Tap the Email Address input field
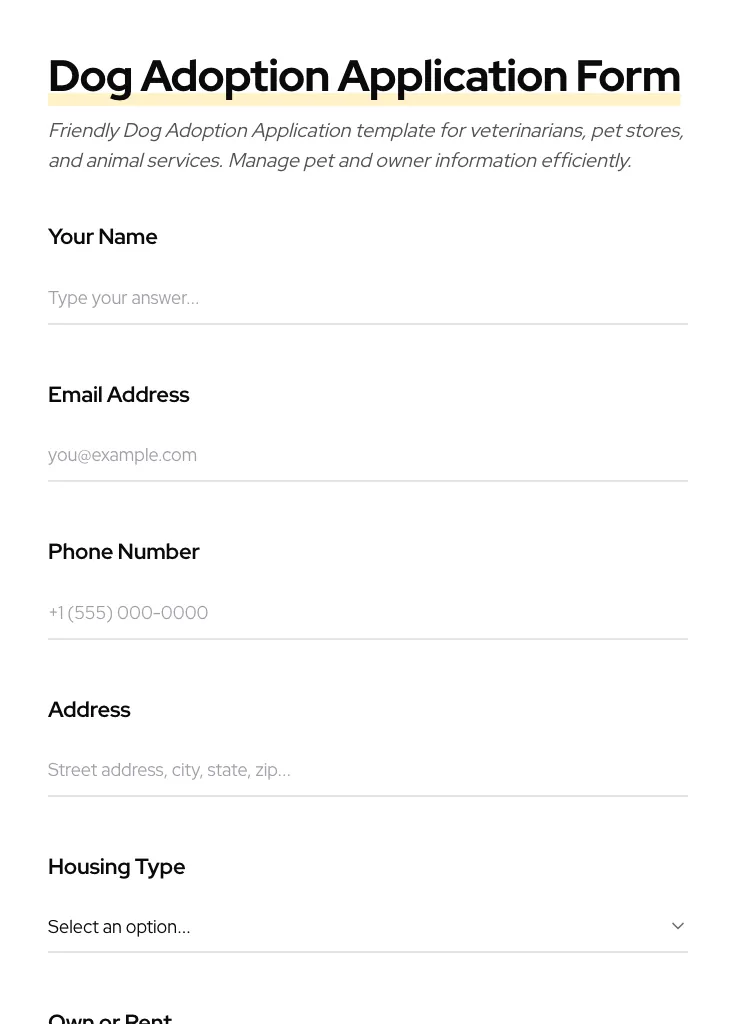The image size is (736, 1024). tap(367, 455)
